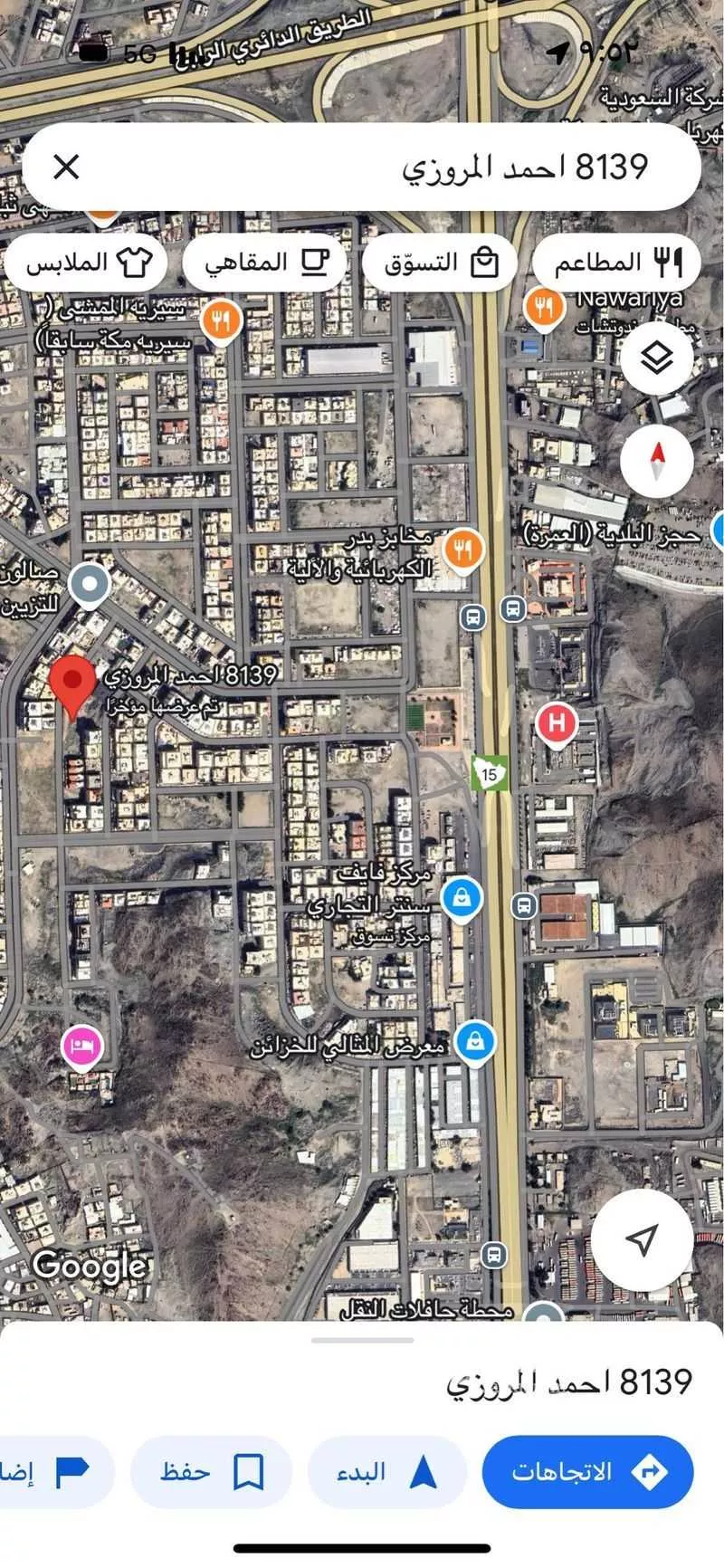Tap the compass to reorient the map
The width and height of the screenshot is (724, 1568).
pos(657,459)
